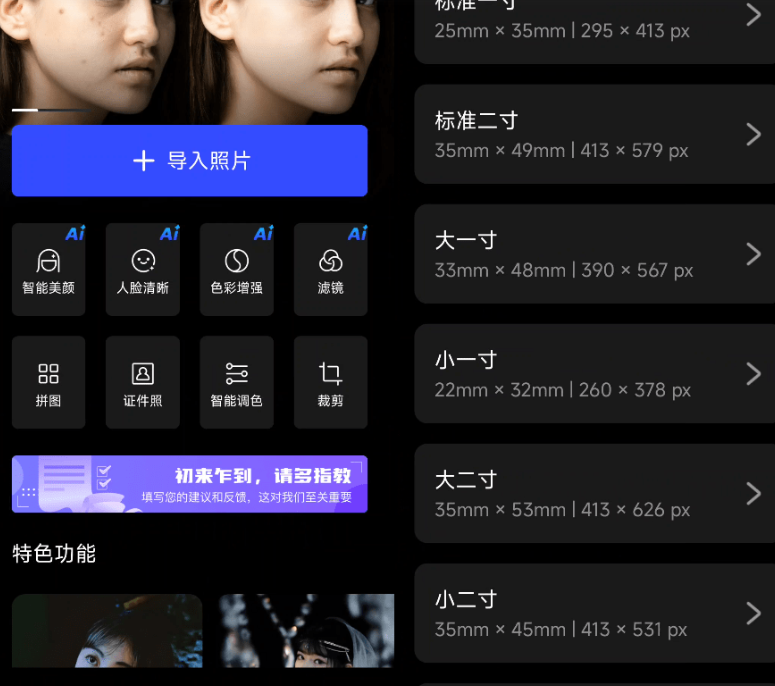Open the 滤镜 filters tool

click(330, 270)
